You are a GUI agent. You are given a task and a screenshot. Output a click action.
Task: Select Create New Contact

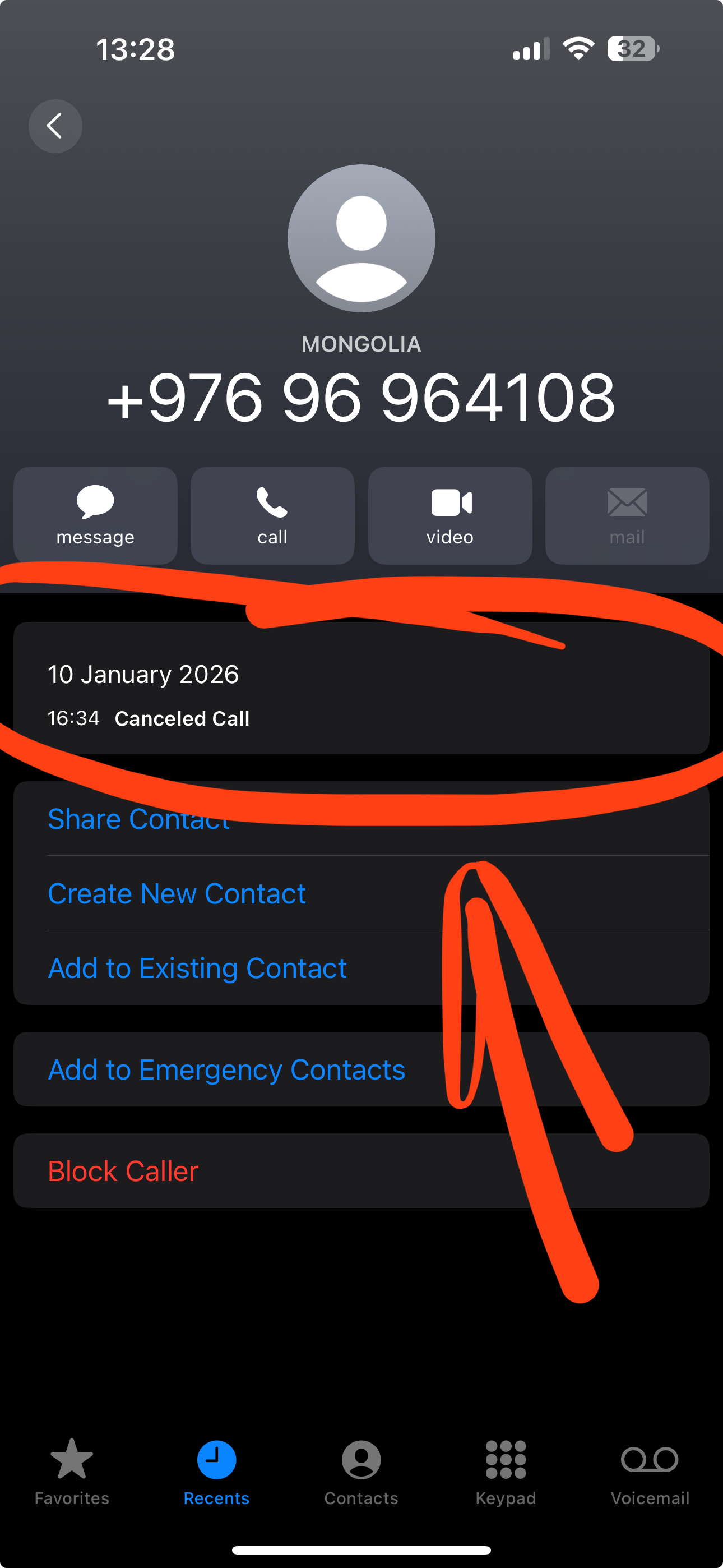point(177,893)
